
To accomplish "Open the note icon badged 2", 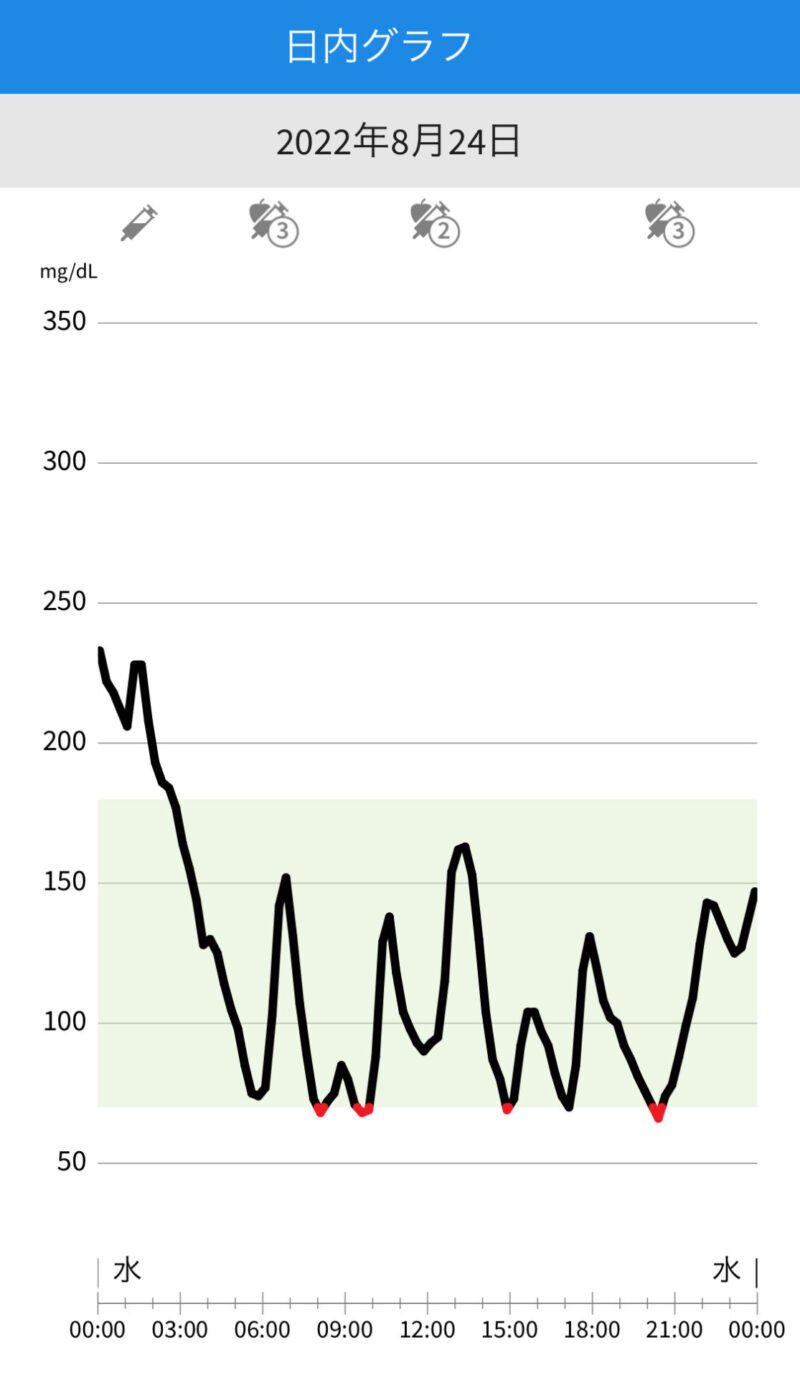I will pyautogui.click(x=434, y=222).
